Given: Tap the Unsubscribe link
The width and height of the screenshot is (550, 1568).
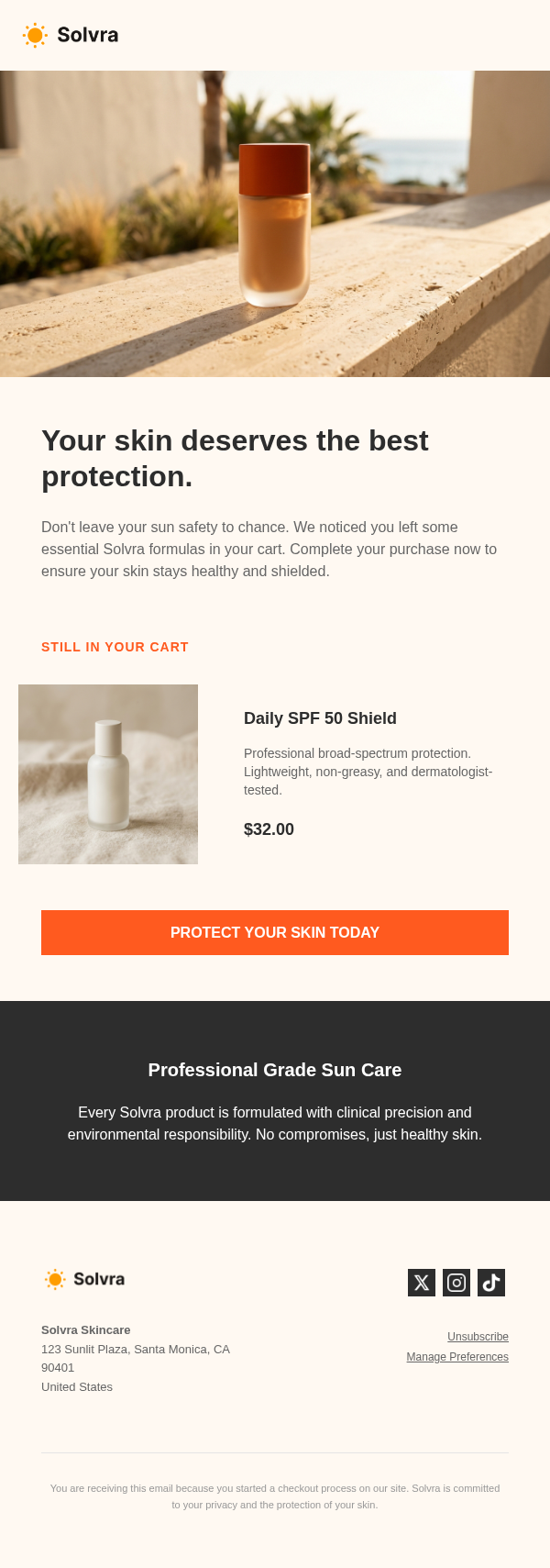Looking at the screenshot, I should [478, 1337].
